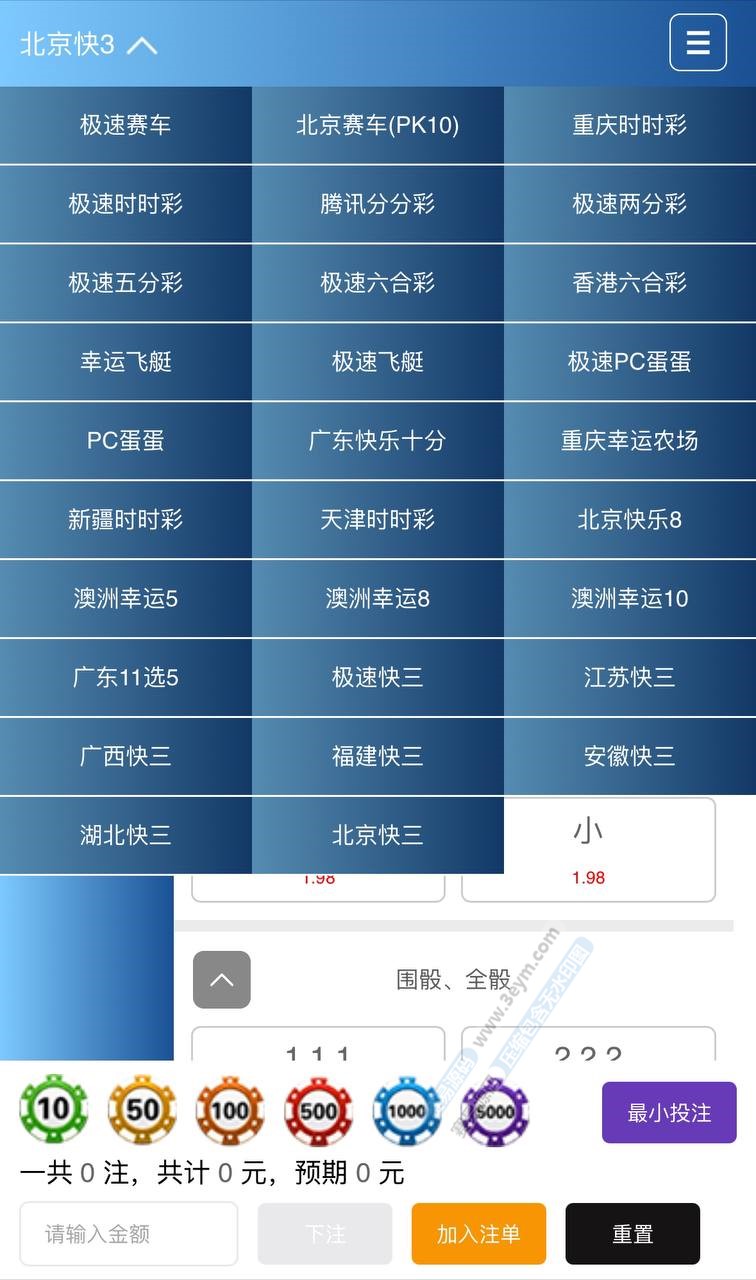Screen dimensions: 756x1280
Task: Pick the 10 betting chip
Action: [54, 1110]
